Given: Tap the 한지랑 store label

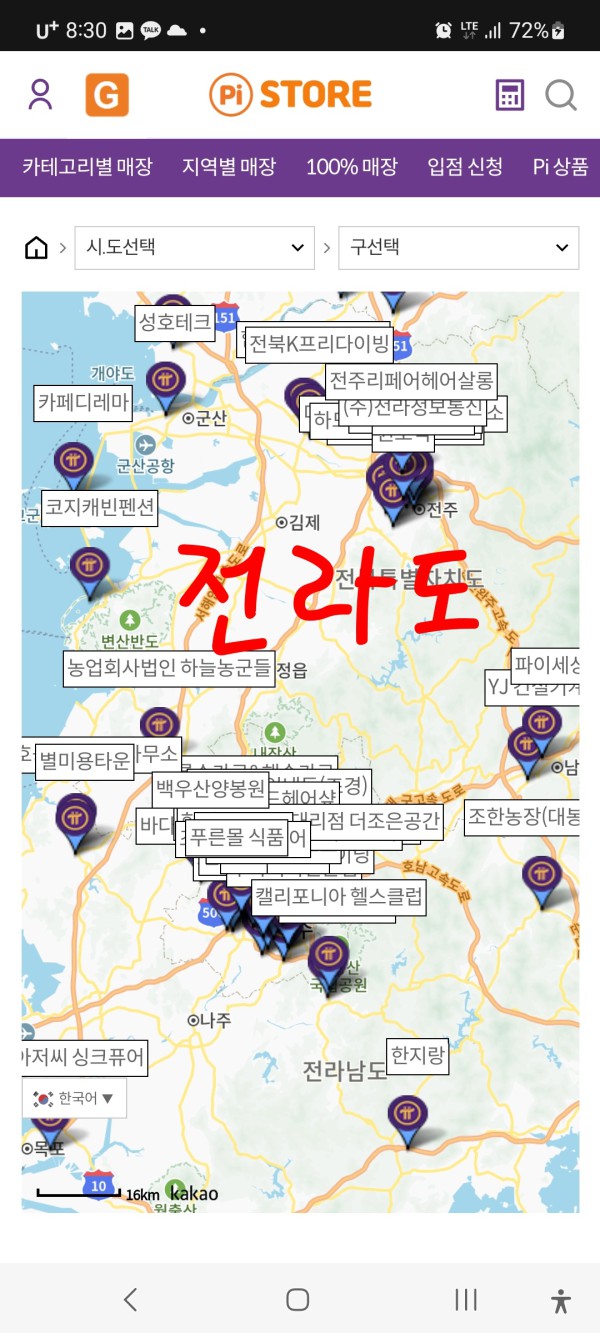Looking at the screenshot, I should (417, 1055).
